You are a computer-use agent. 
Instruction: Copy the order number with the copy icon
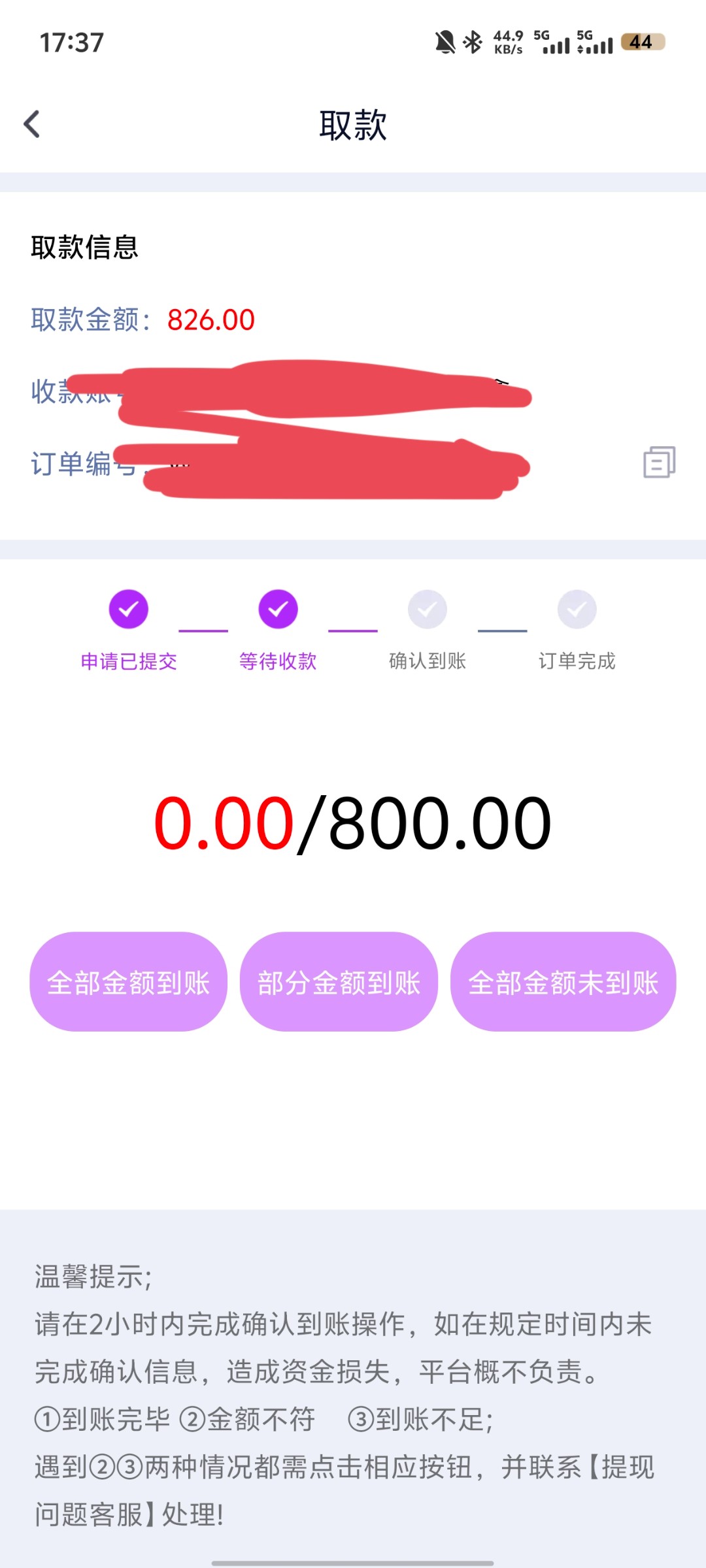coord(659,463)
